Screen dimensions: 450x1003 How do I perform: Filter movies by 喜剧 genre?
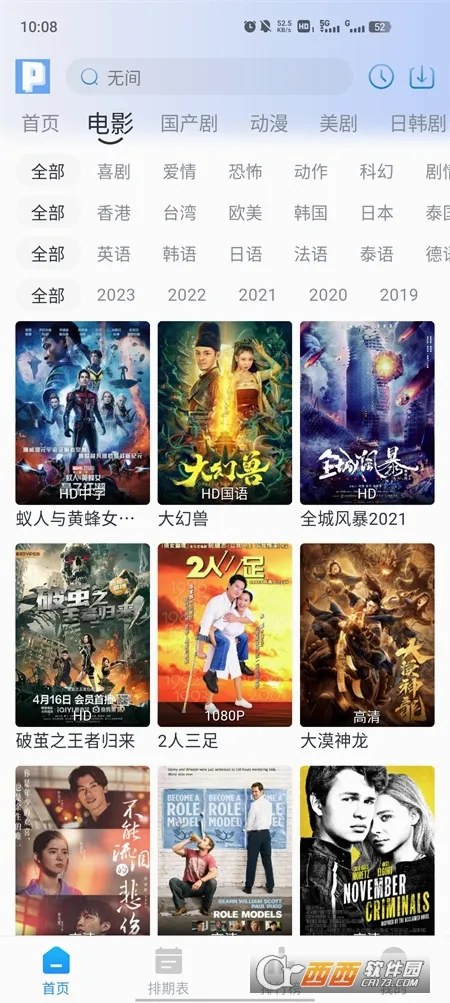(114, 171)
